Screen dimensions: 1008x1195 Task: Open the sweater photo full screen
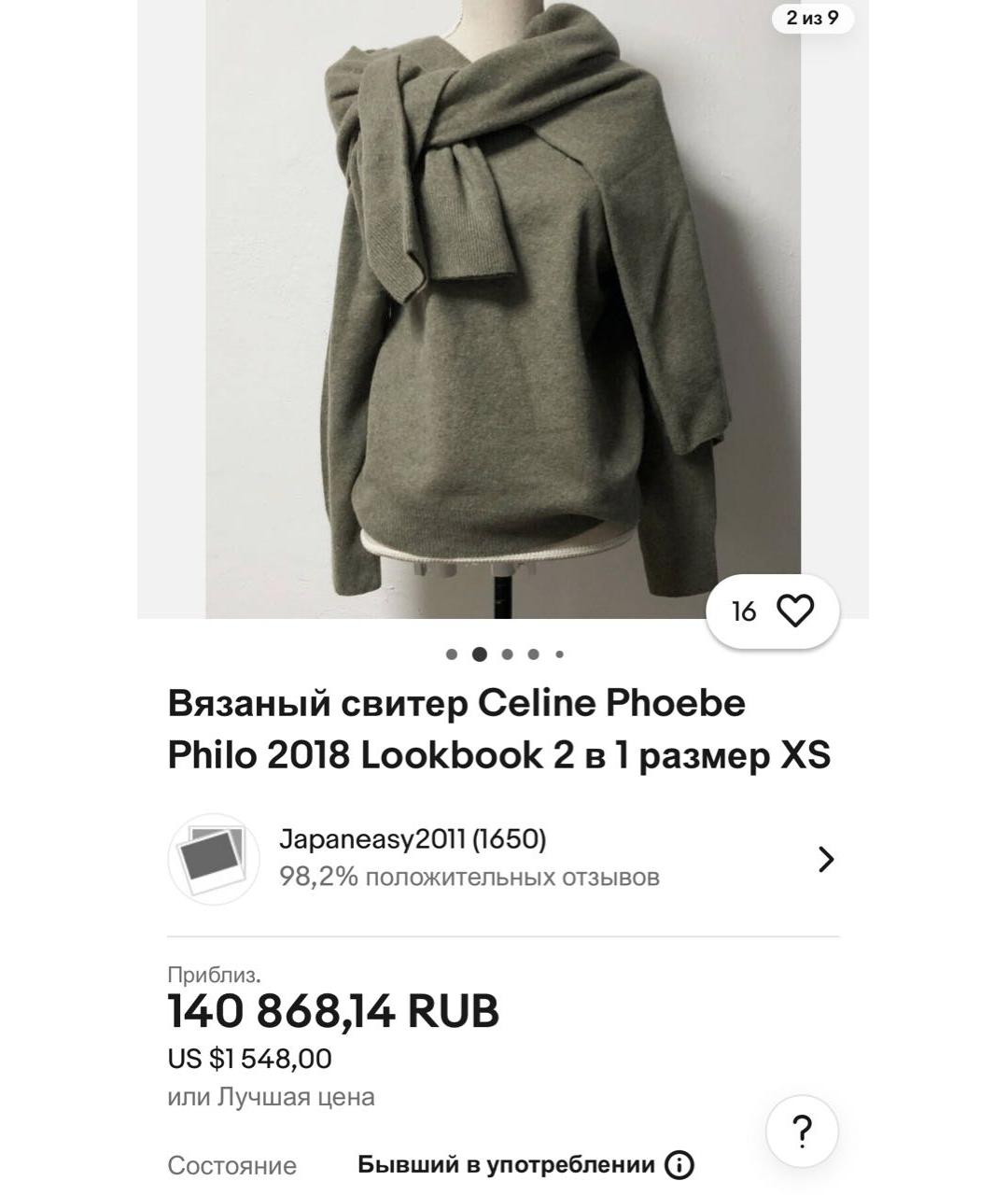tap(504, 308)
